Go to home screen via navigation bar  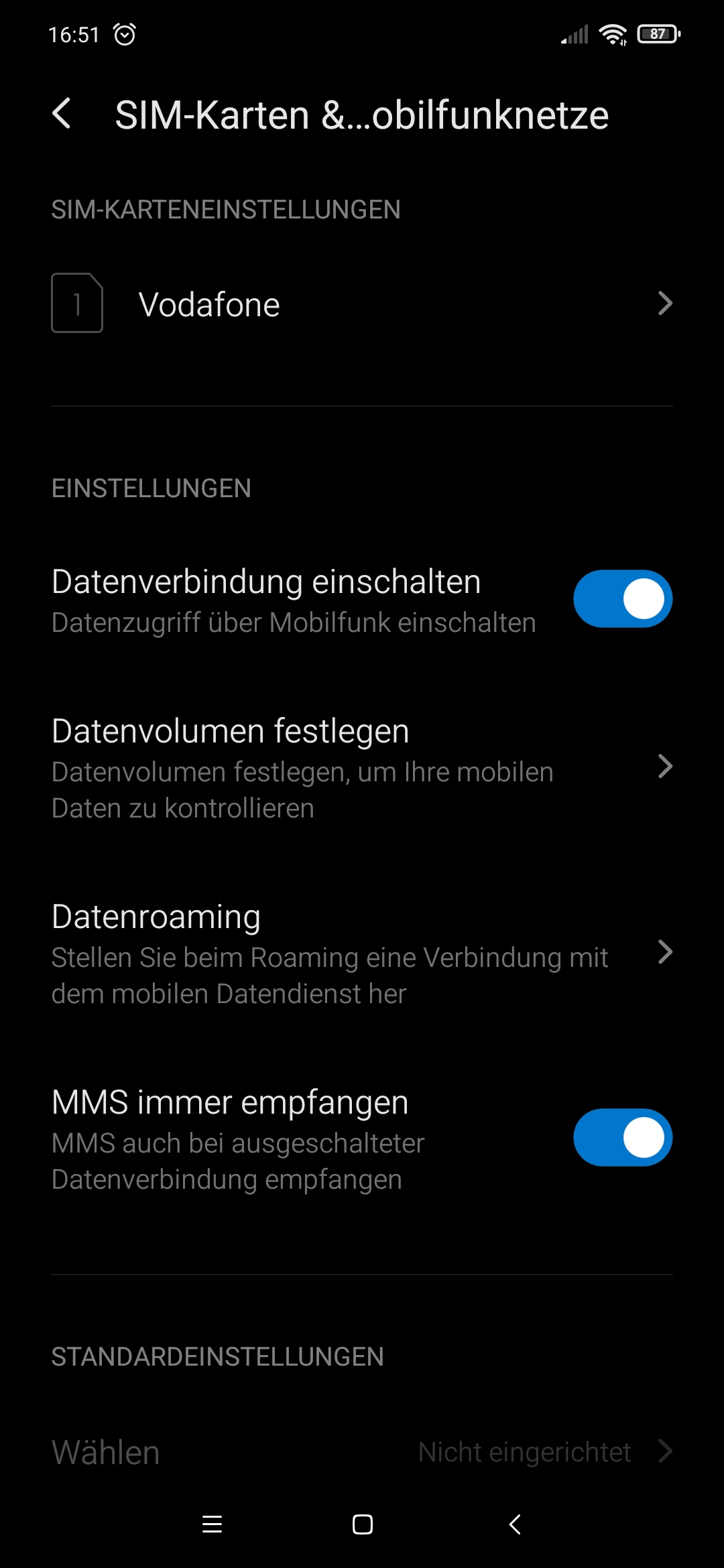click(363, 1524)
